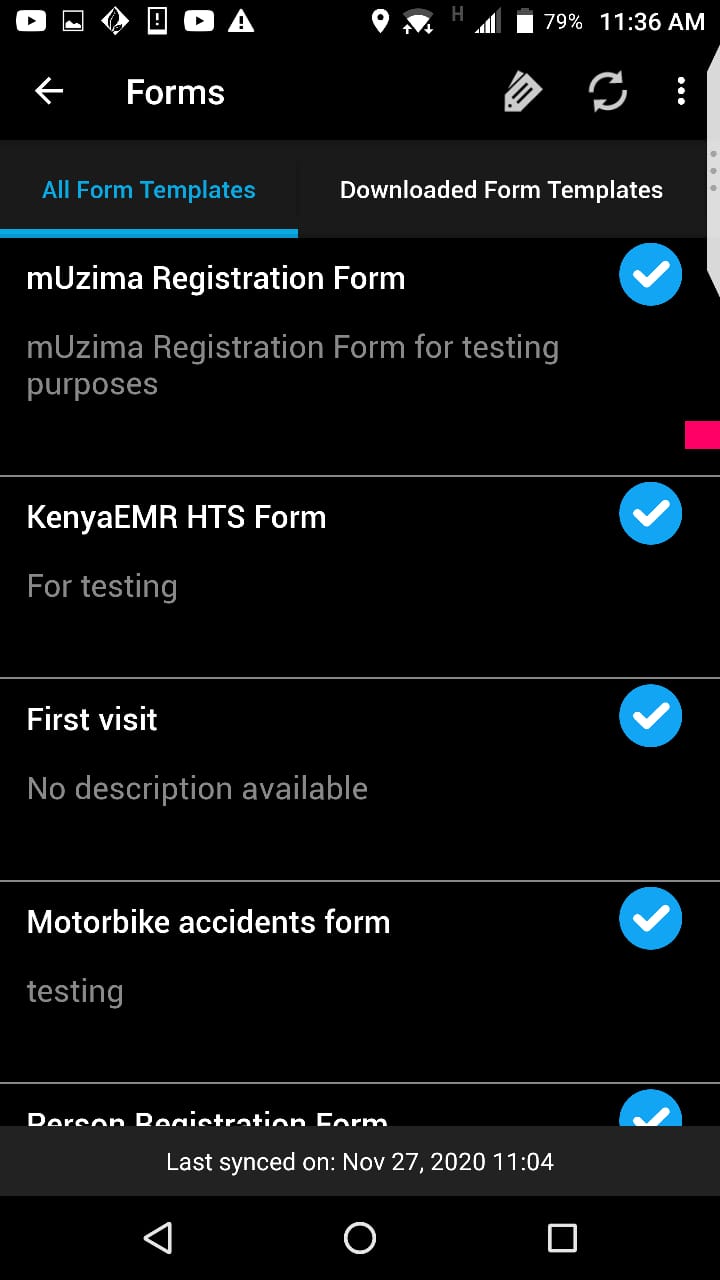Go to the Android home screen
This screenshot has height=1280, width=720.
(360, 1238)
